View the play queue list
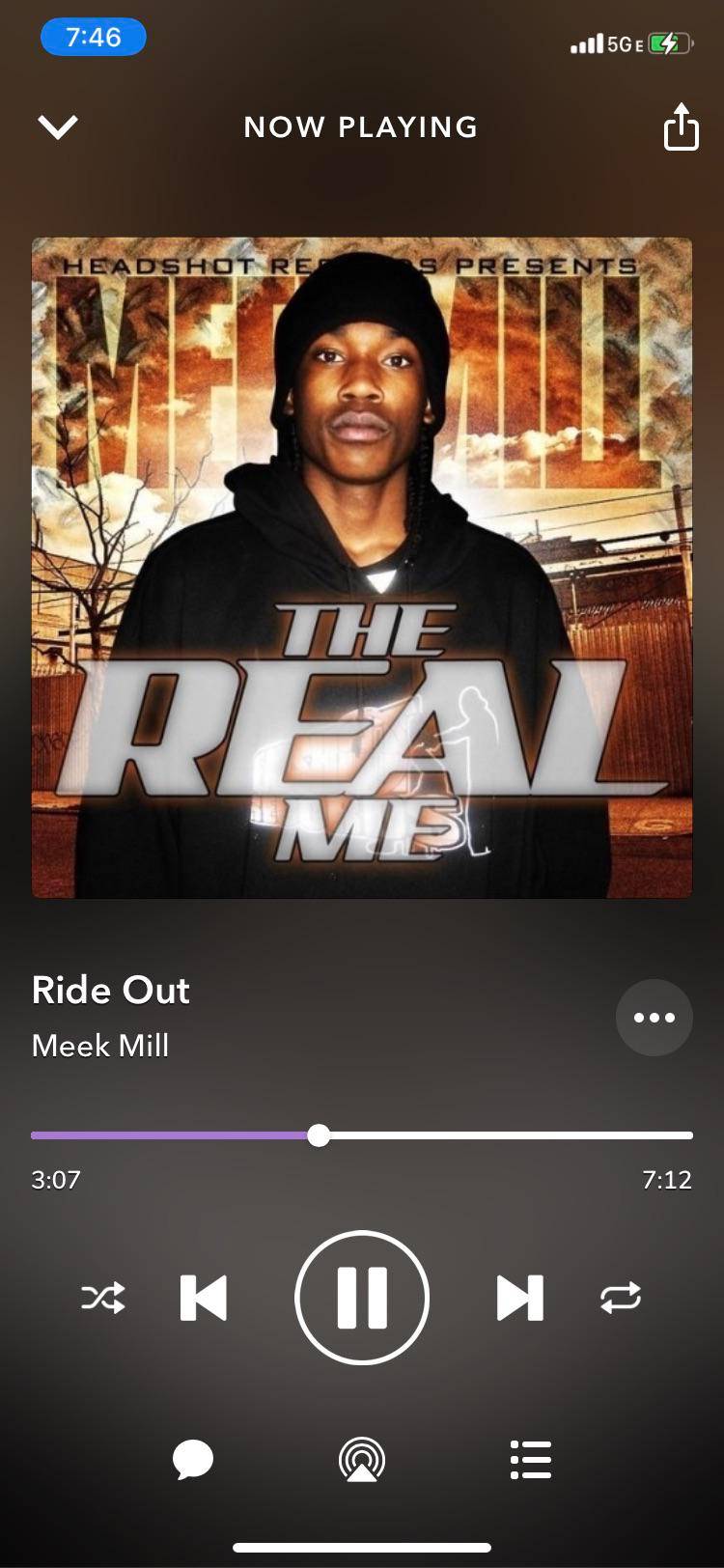 coord(530,1460)
